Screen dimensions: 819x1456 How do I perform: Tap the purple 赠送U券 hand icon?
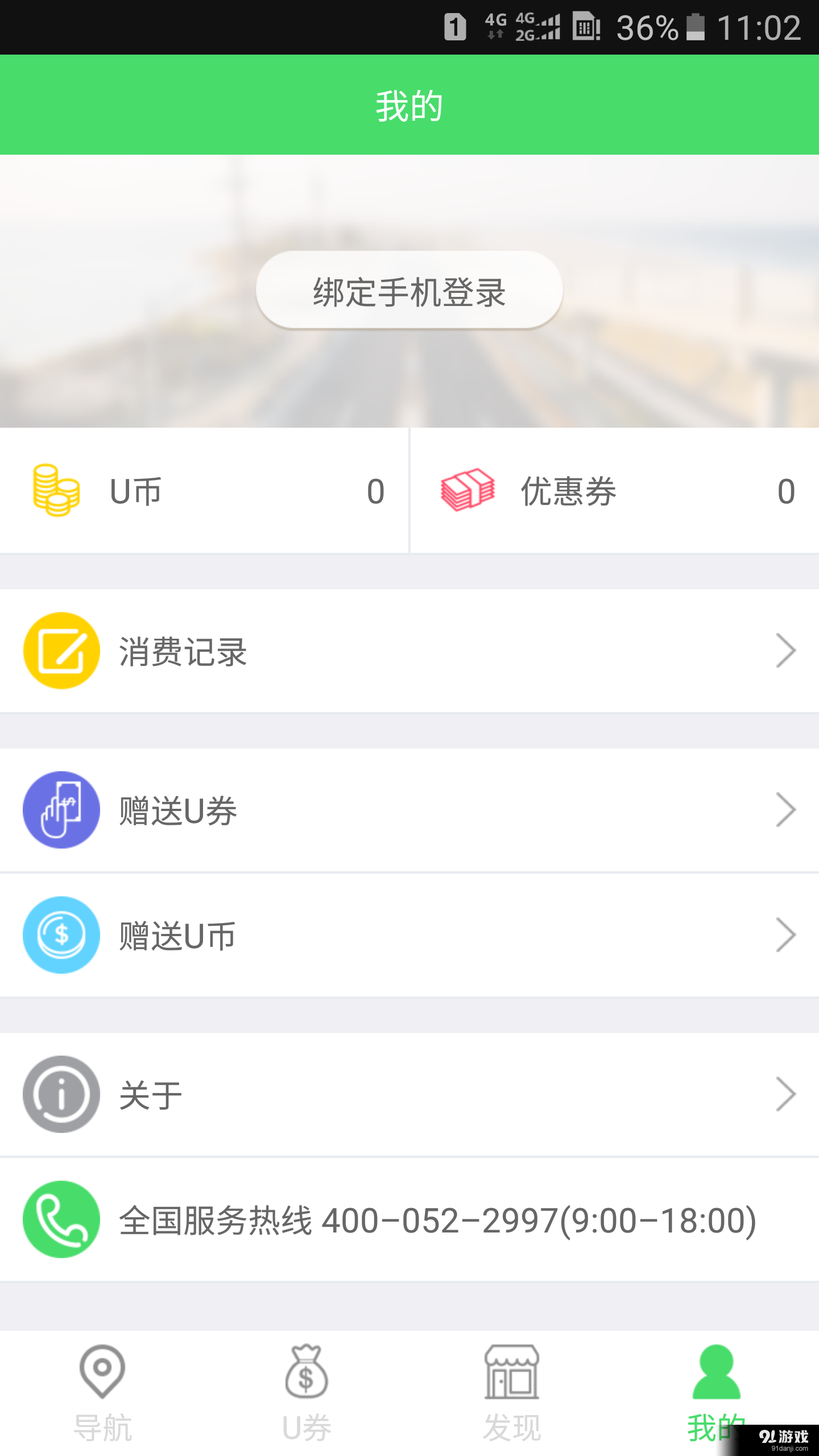[x=61, y=809]
